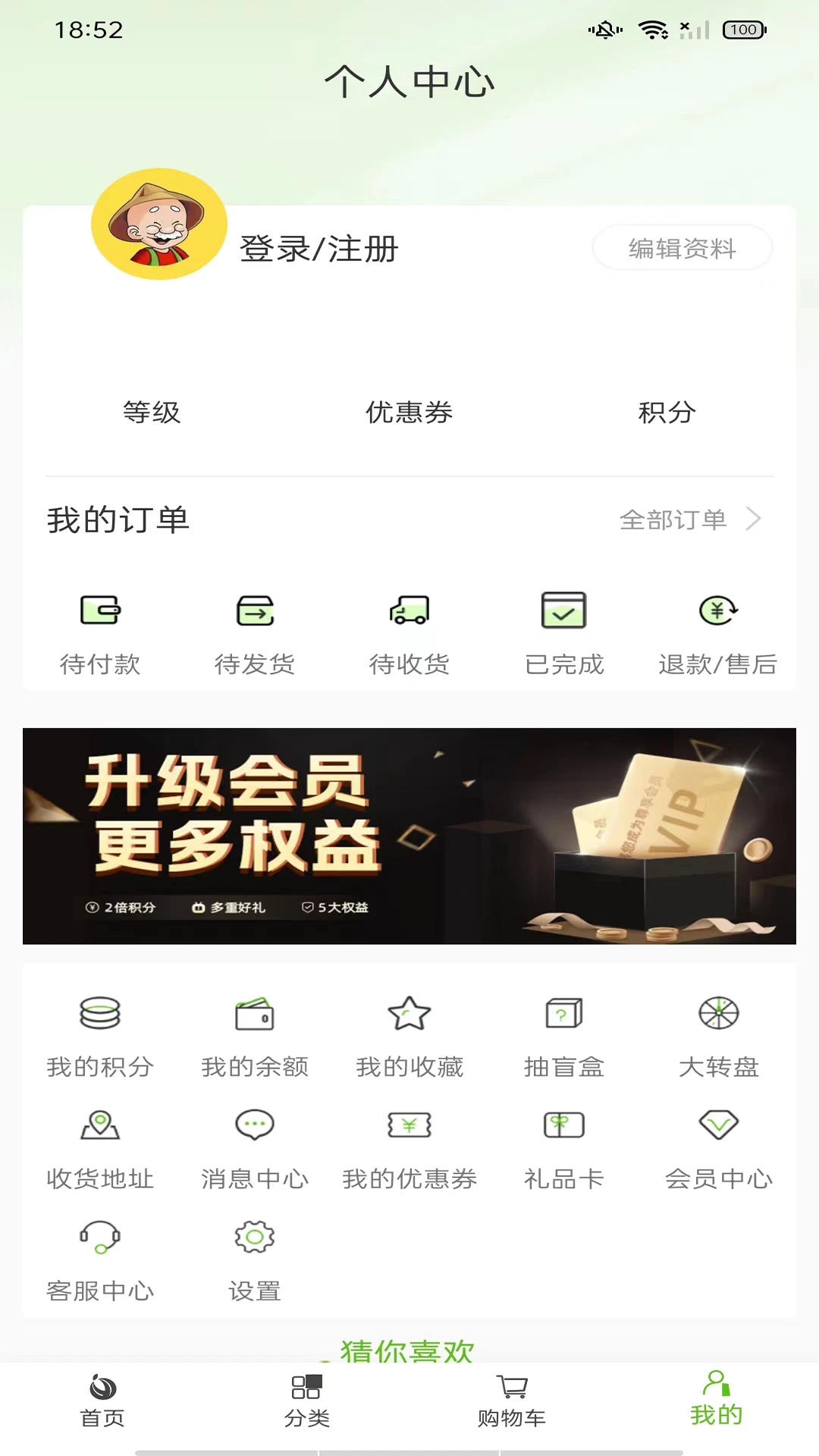Image resolution: width=819 pixels, height=1456 pixels.
Task: View 已完成 completed orders
Action: 563,633
